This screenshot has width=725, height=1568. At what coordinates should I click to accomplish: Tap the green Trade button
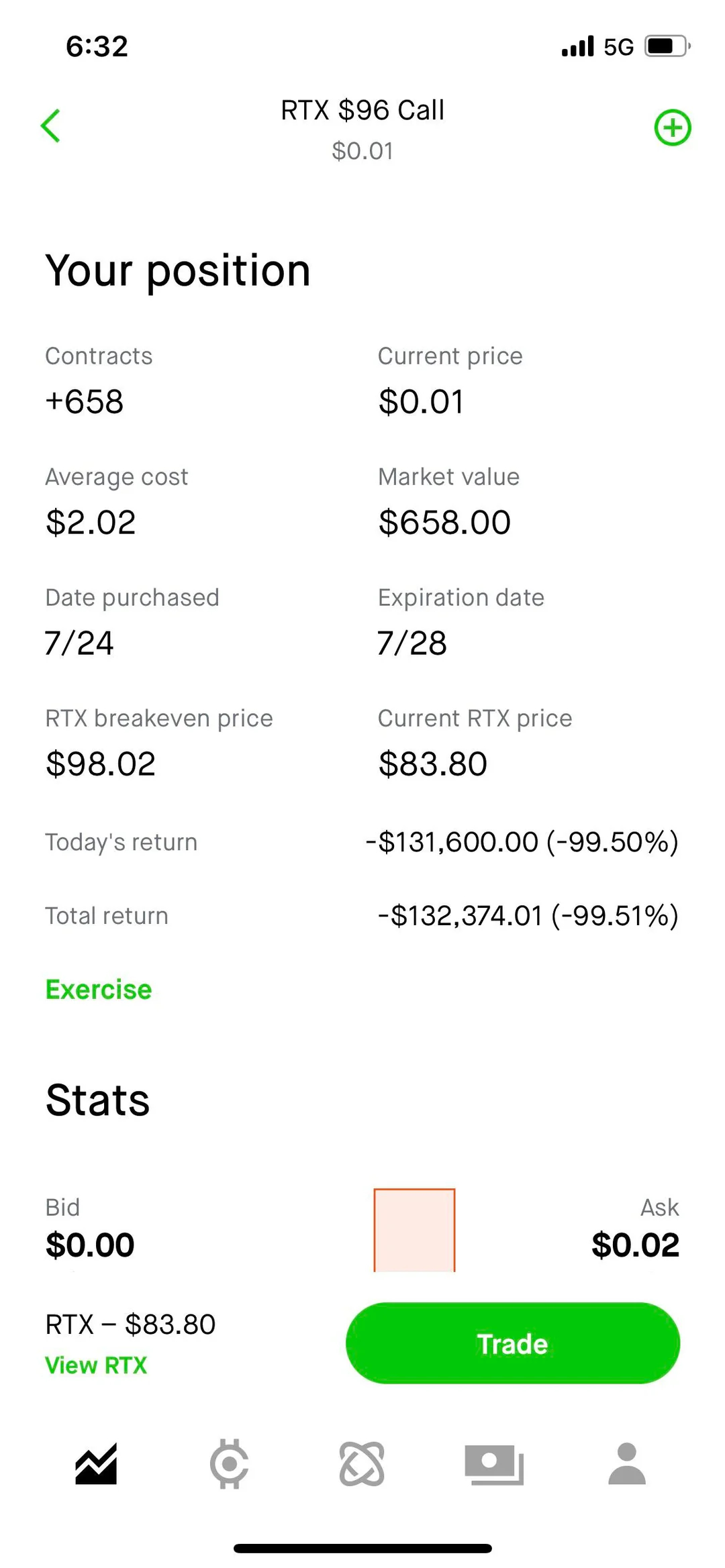(513, 1344)
